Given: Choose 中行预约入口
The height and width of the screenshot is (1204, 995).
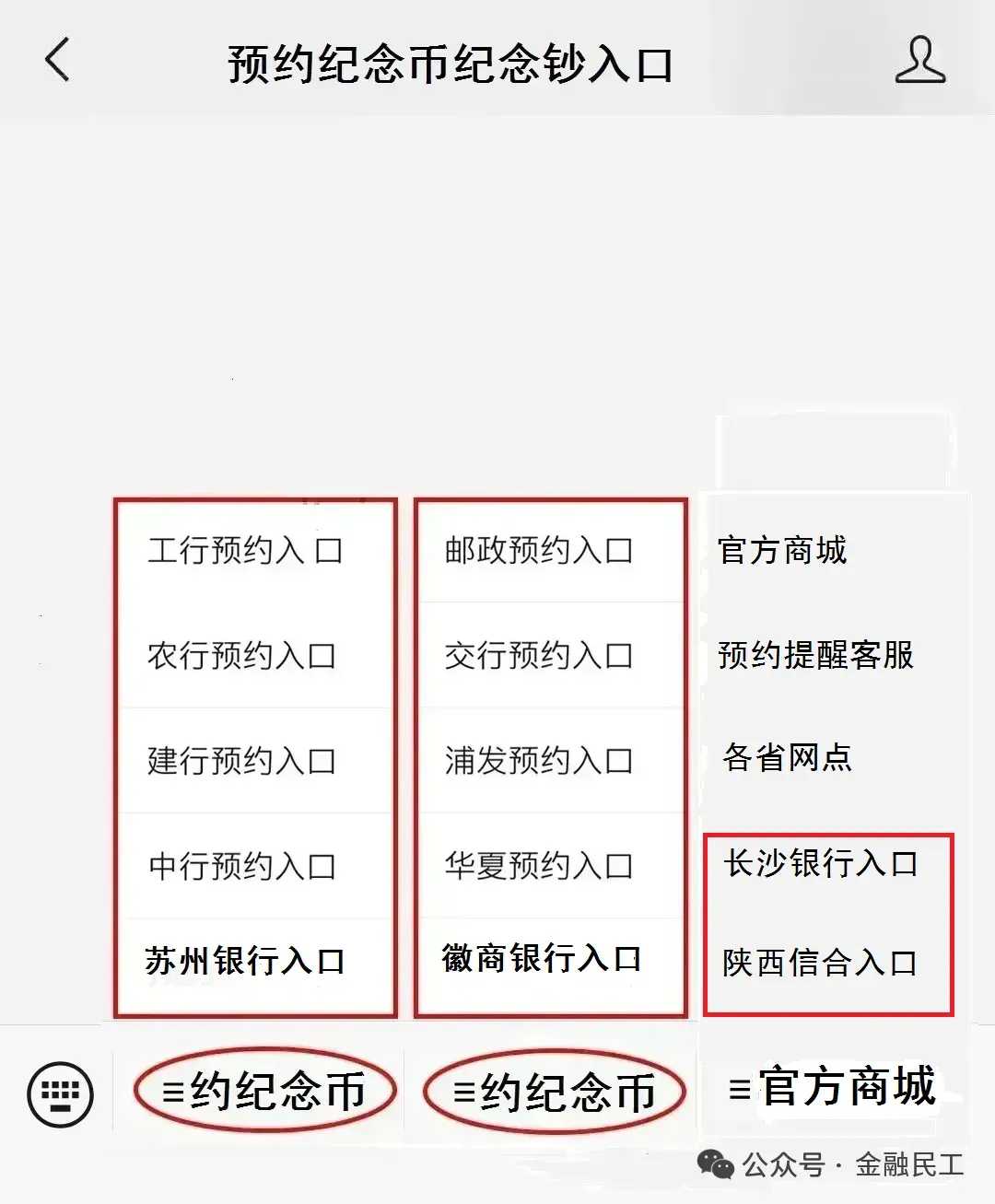Looking at the screenshot, I should (241, 866).
